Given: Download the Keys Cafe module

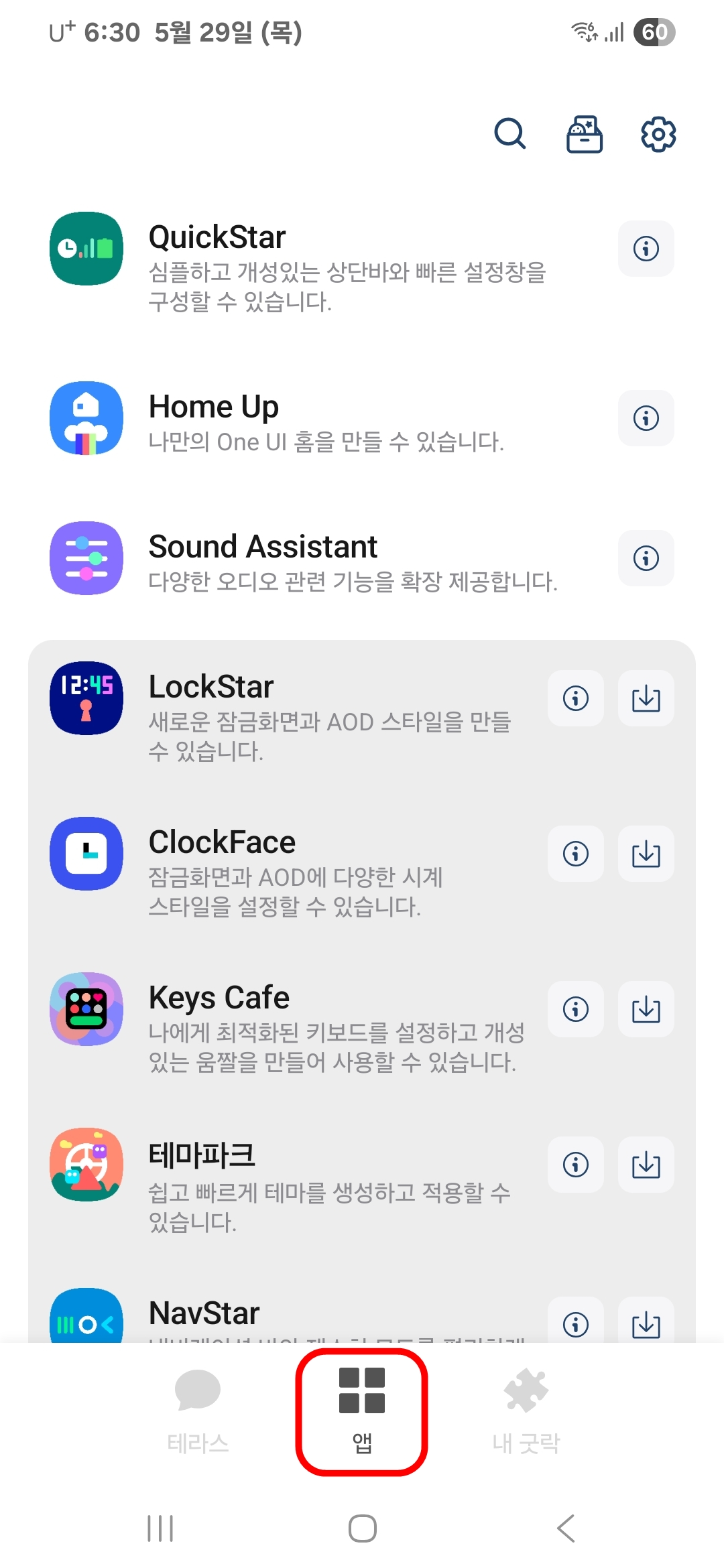Looking at the screenshot, I should pos(646,1010).
